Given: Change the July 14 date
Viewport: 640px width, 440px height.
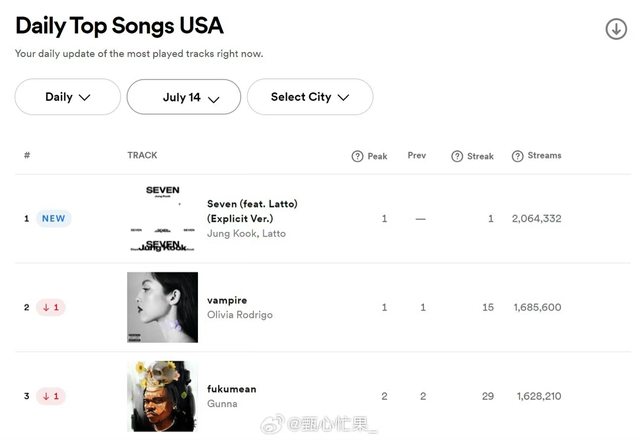Looking at the screenshot, I should (x=184, y=97).
